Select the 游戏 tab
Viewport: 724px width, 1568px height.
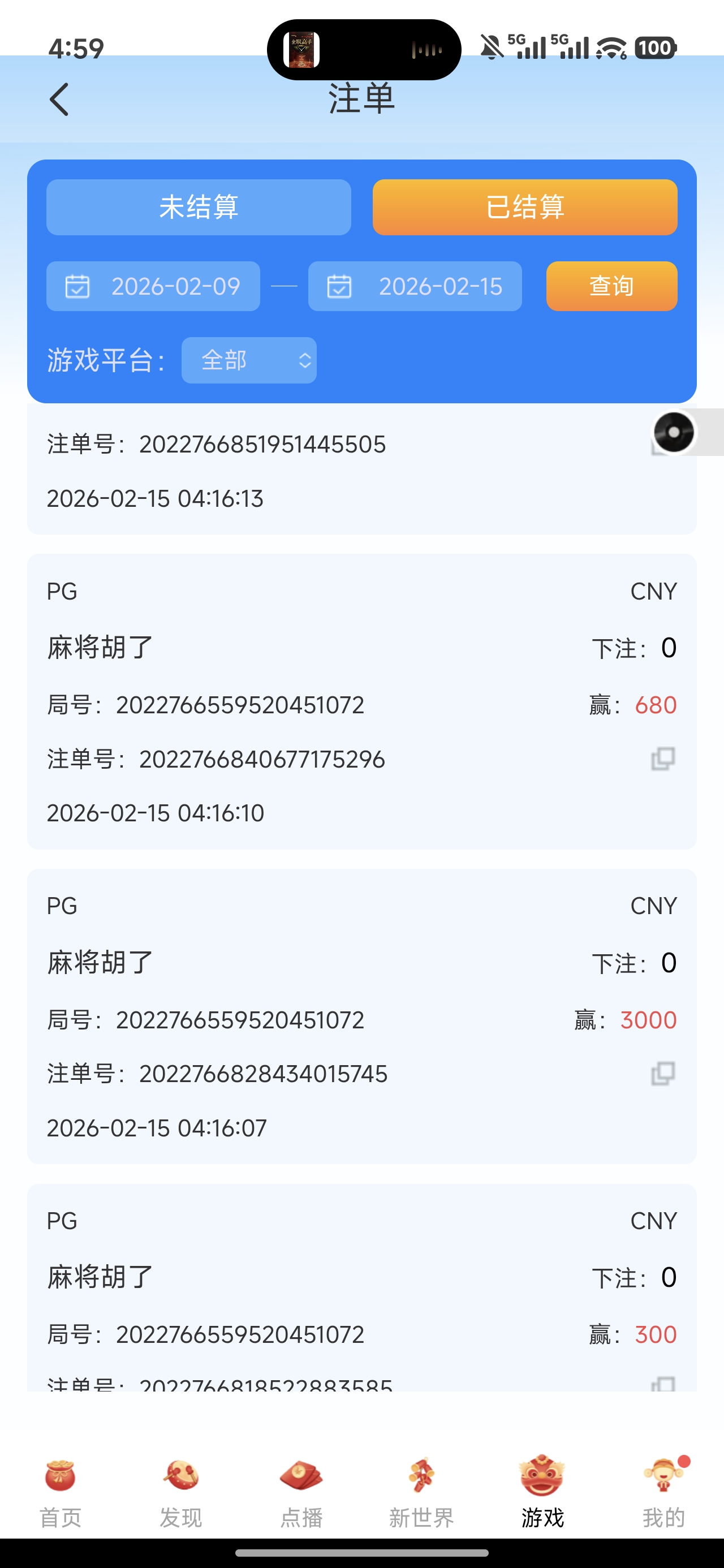(x=542, y=1491)
